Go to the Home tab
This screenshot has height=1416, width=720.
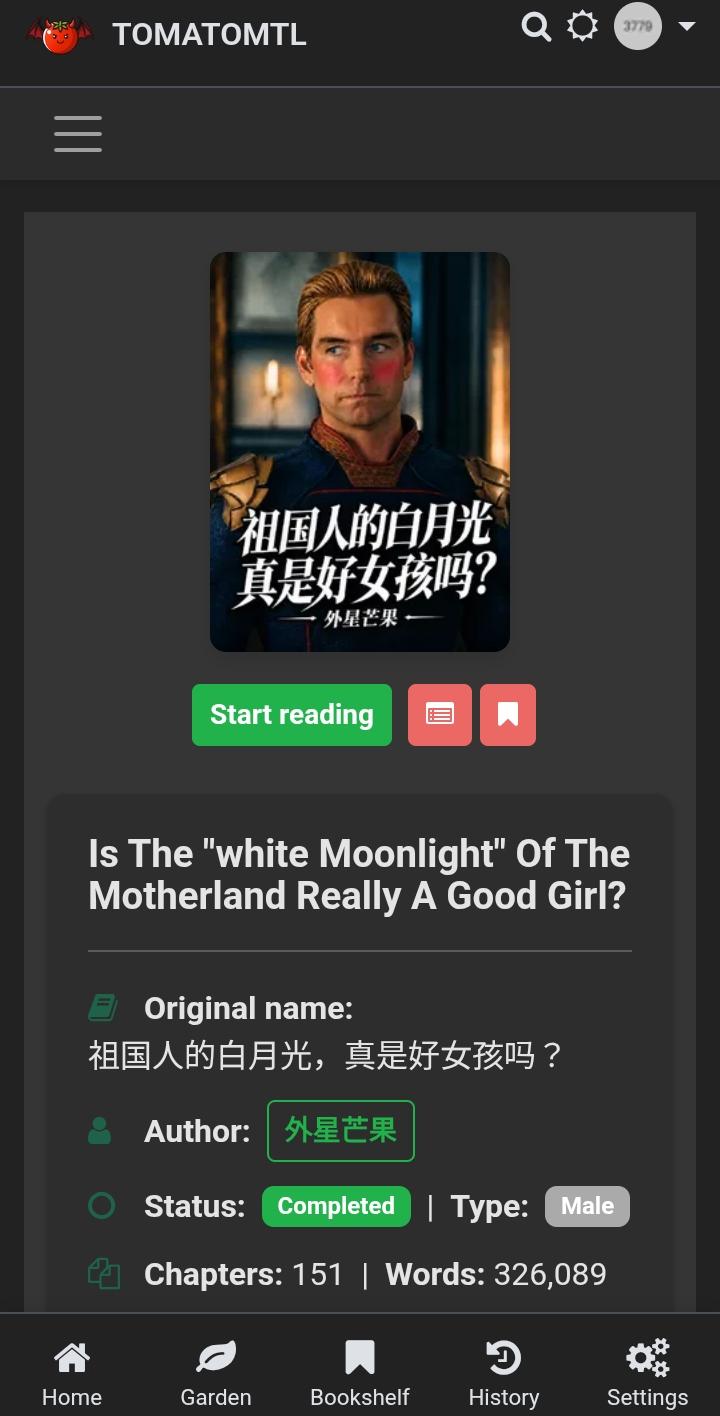pos(72,1374)
